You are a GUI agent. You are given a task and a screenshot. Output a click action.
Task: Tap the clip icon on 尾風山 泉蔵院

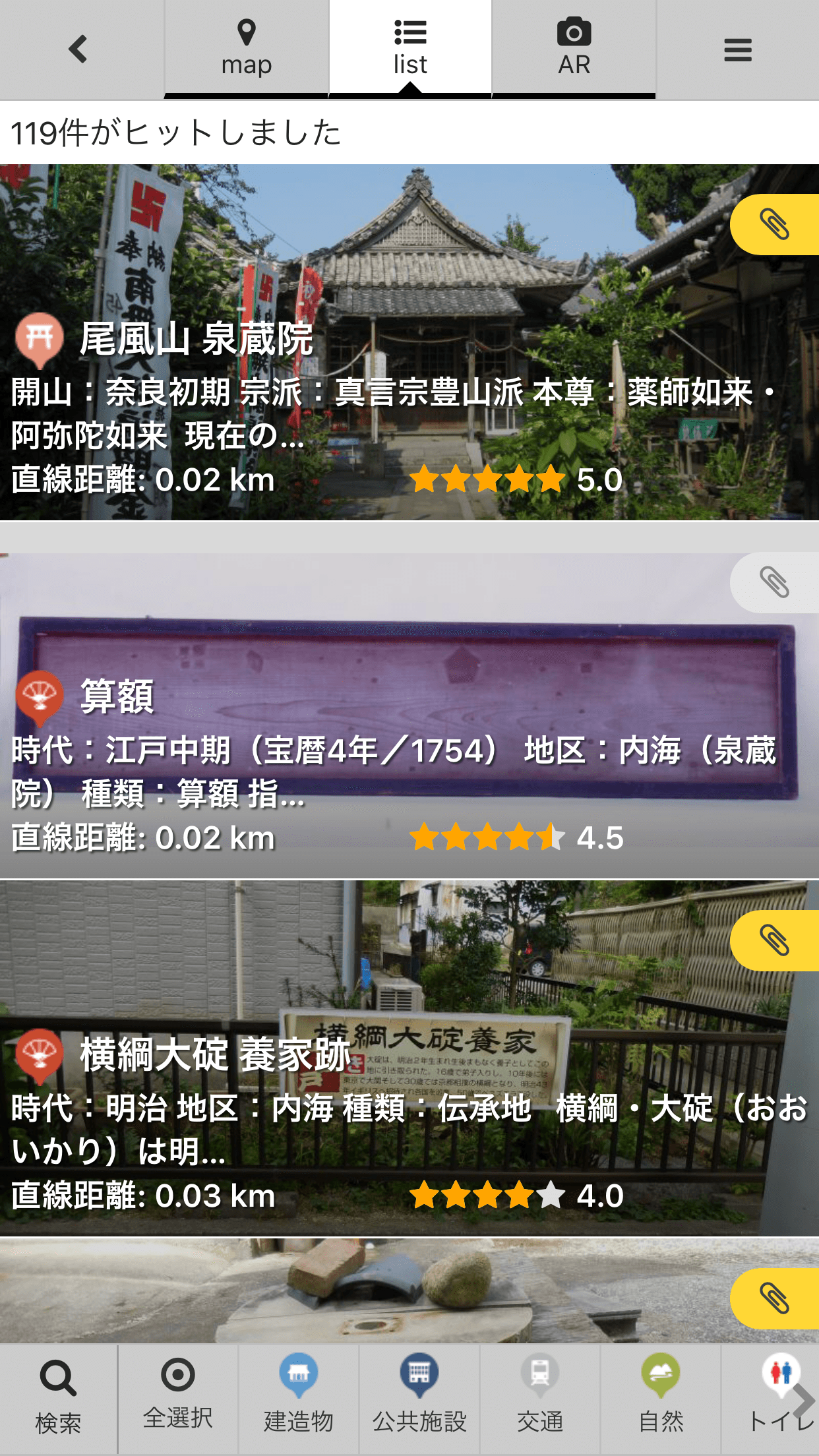pos(775,225)
